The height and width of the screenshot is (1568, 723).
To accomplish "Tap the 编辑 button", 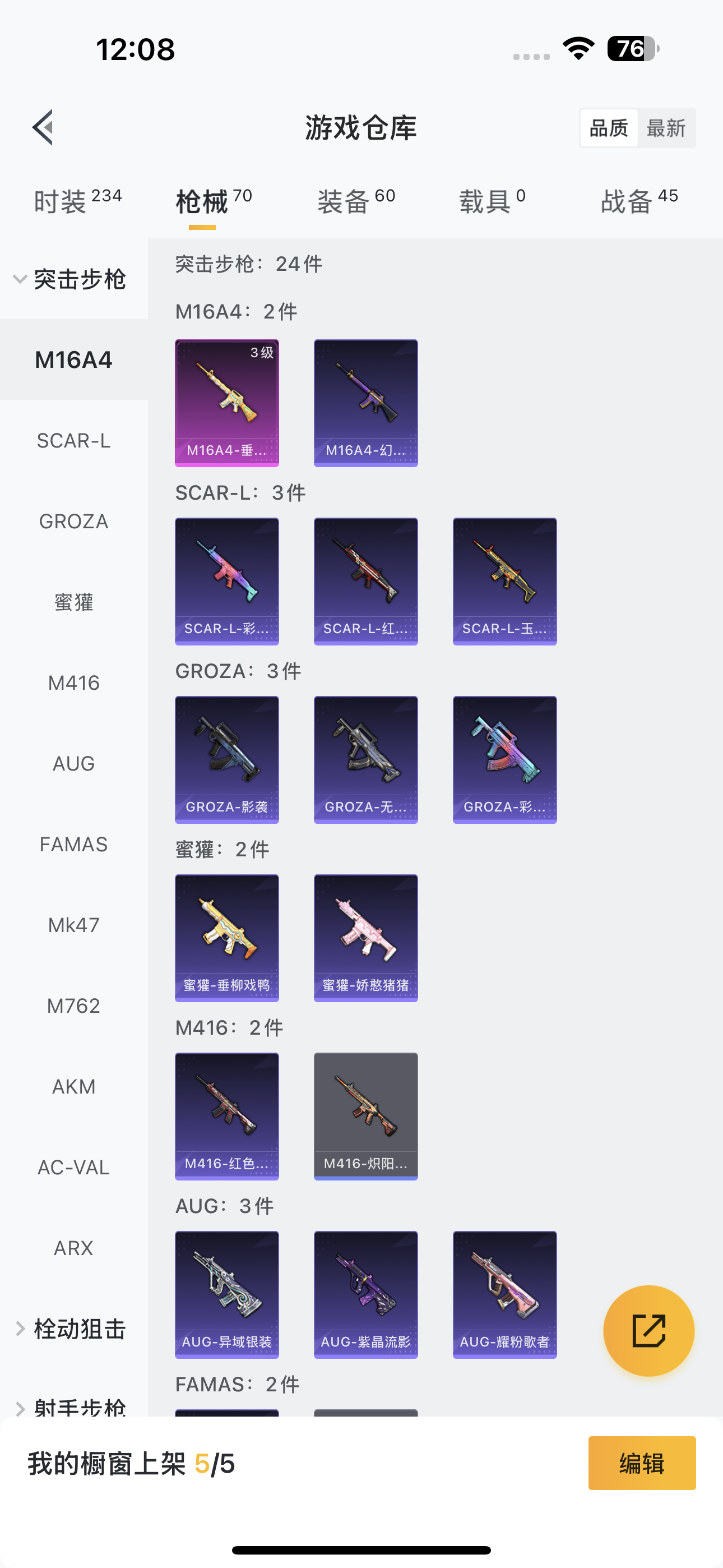I will click(x=641, y=1463).
